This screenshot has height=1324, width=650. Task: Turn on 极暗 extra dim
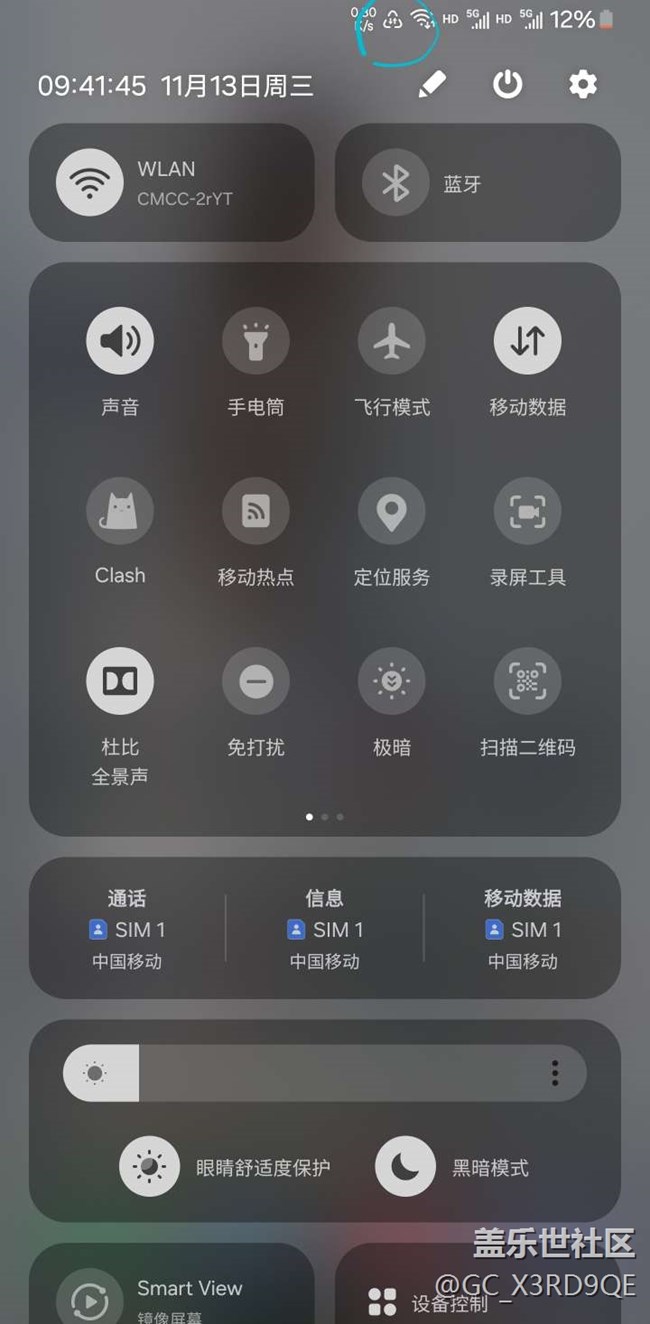(x=392, y=682)
